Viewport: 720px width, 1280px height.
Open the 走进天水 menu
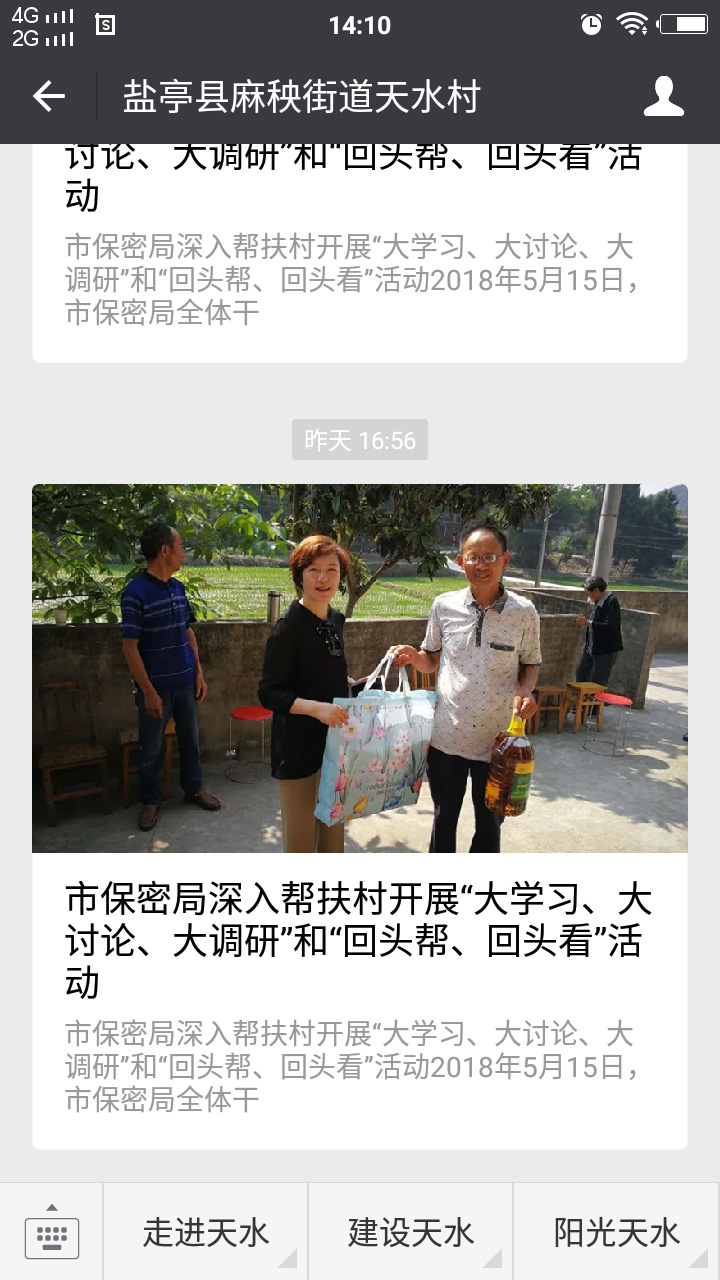[206, 1233]
